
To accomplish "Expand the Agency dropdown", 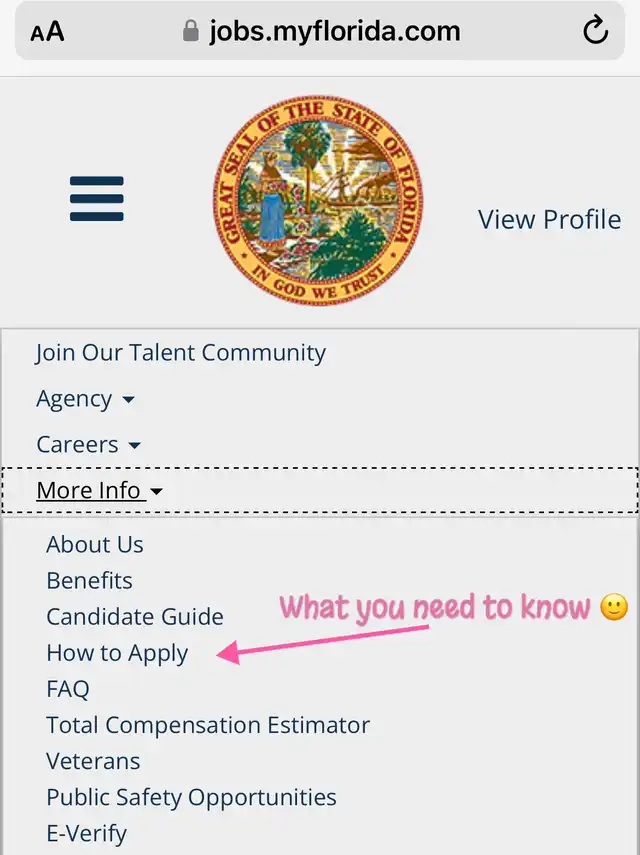I will coord(85,399).
